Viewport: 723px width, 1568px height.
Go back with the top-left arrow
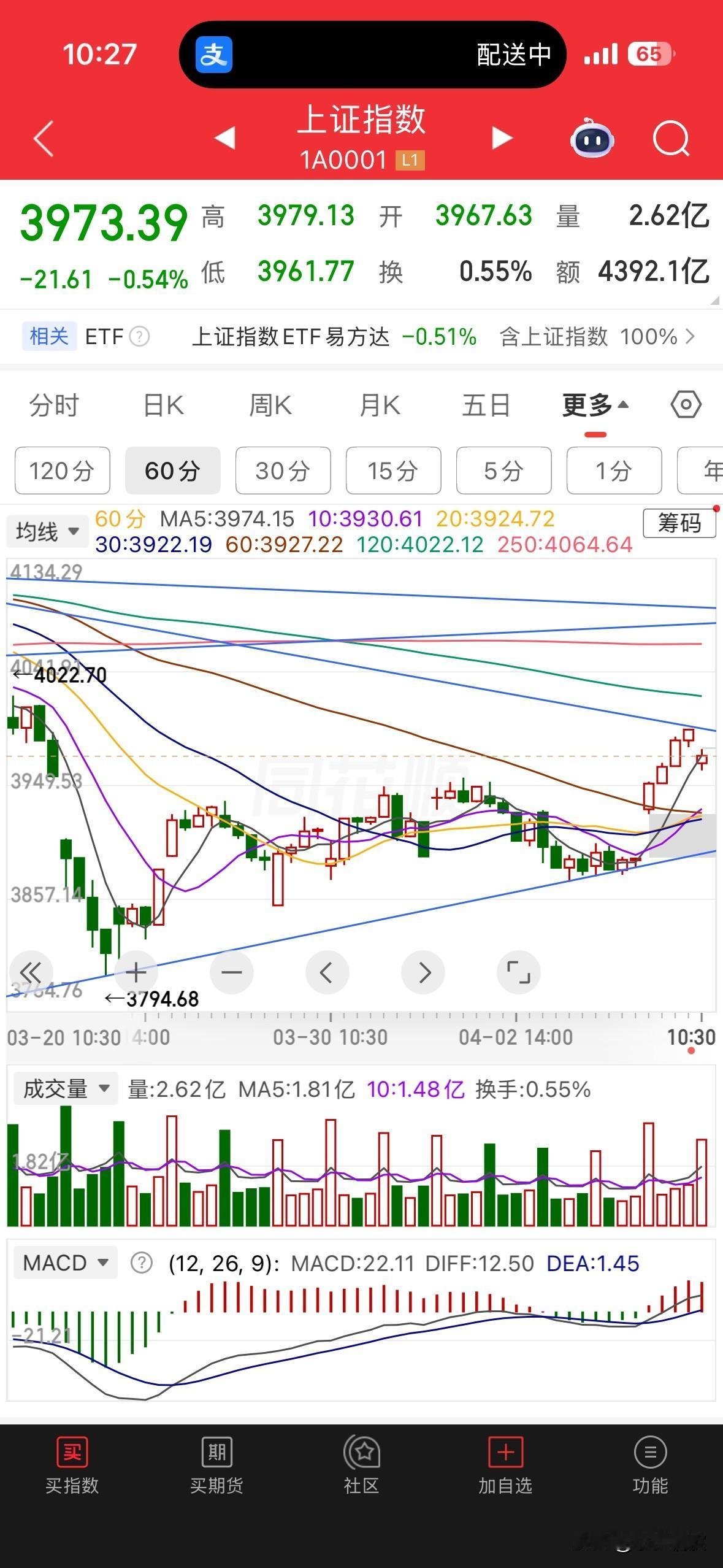pyautogui.click(x=44, y=139)
